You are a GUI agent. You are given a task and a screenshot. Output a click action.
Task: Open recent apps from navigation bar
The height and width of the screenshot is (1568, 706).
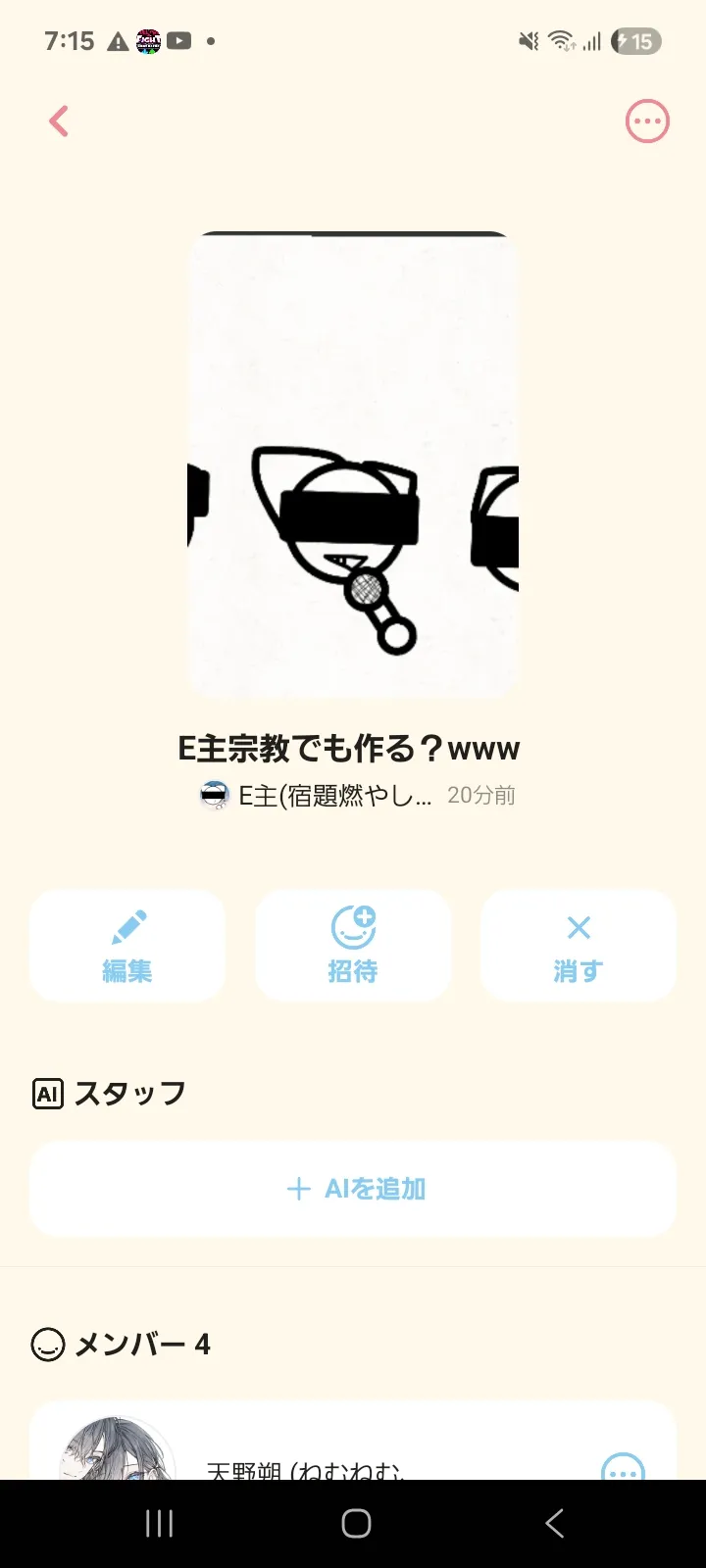click(159, 1523)
